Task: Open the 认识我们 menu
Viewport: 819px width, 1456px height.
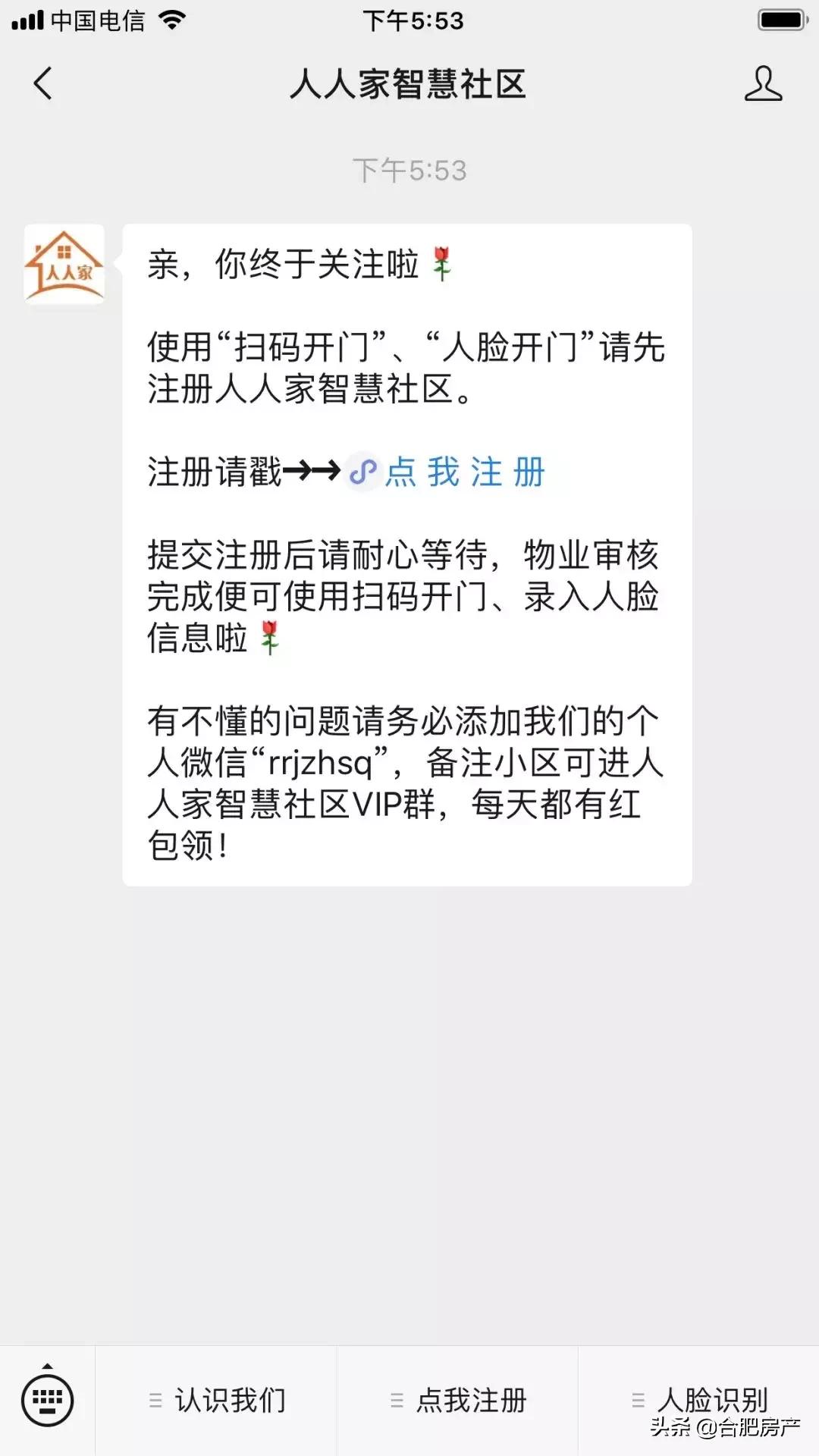Action: click(227, 1399)
